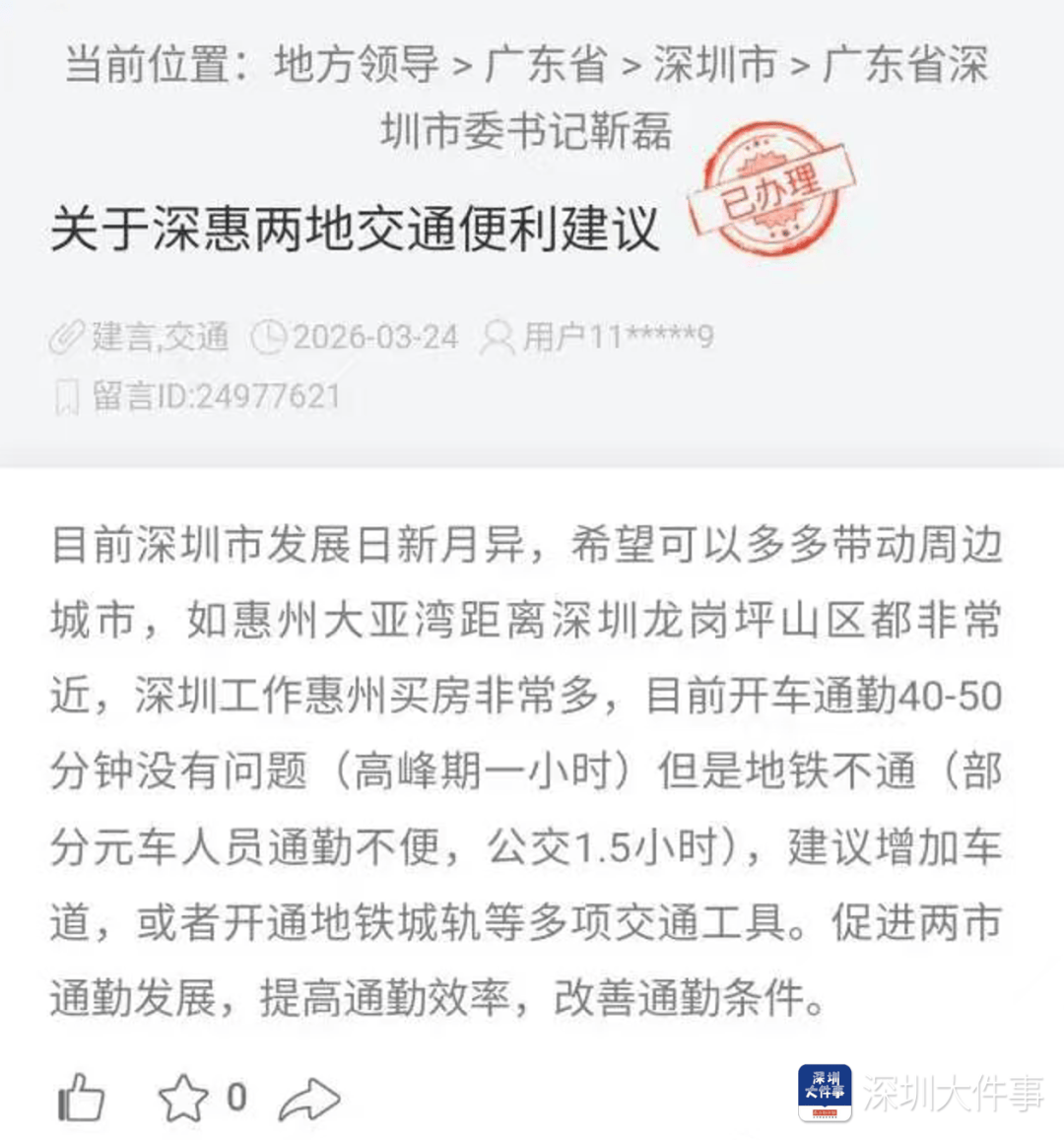Favorite this message with the star icon
The image size is (1064, 1140).
[183, 1098]
